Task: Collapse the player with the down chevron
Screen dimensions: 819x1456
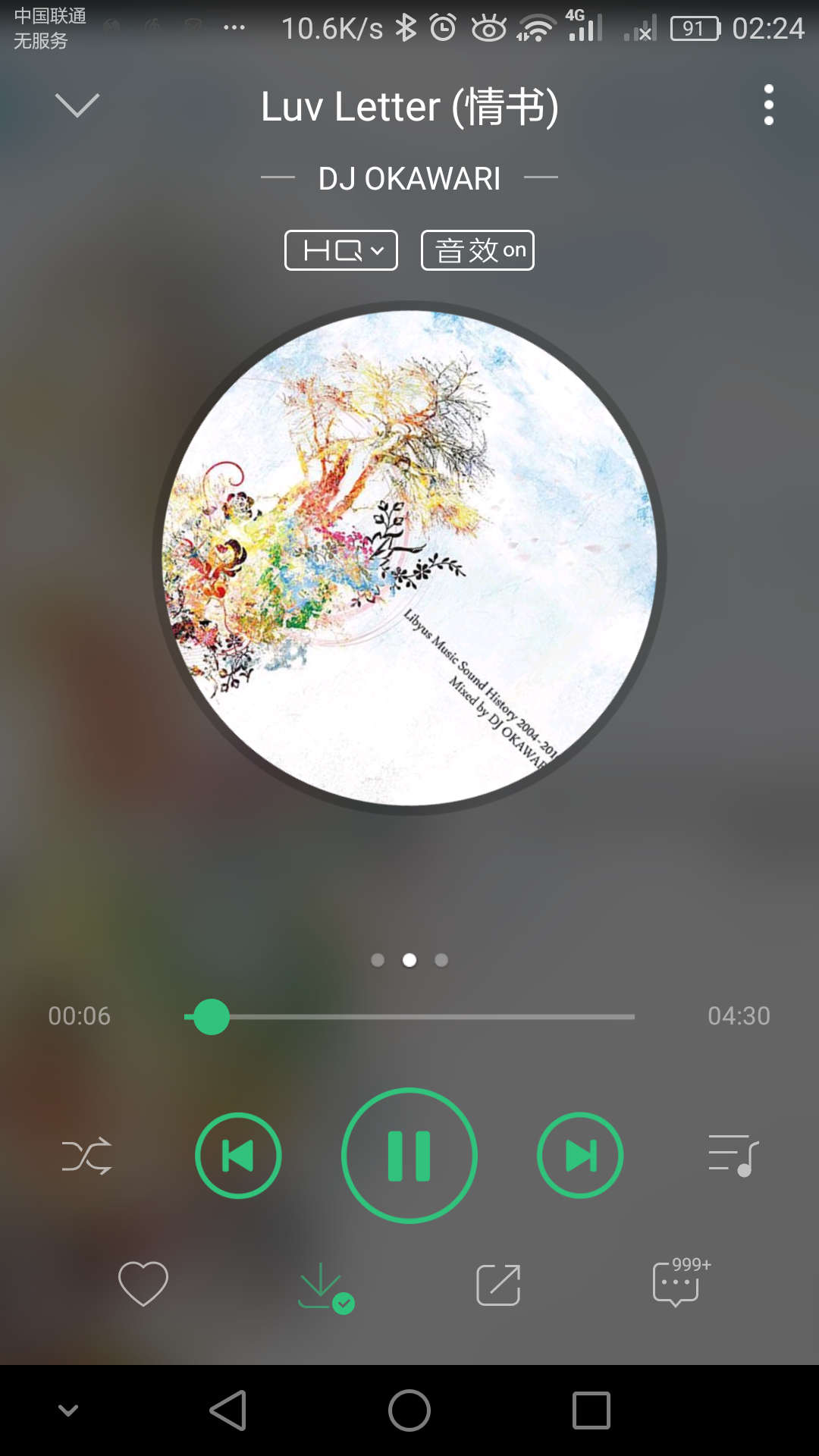Action: coord(77,105)
